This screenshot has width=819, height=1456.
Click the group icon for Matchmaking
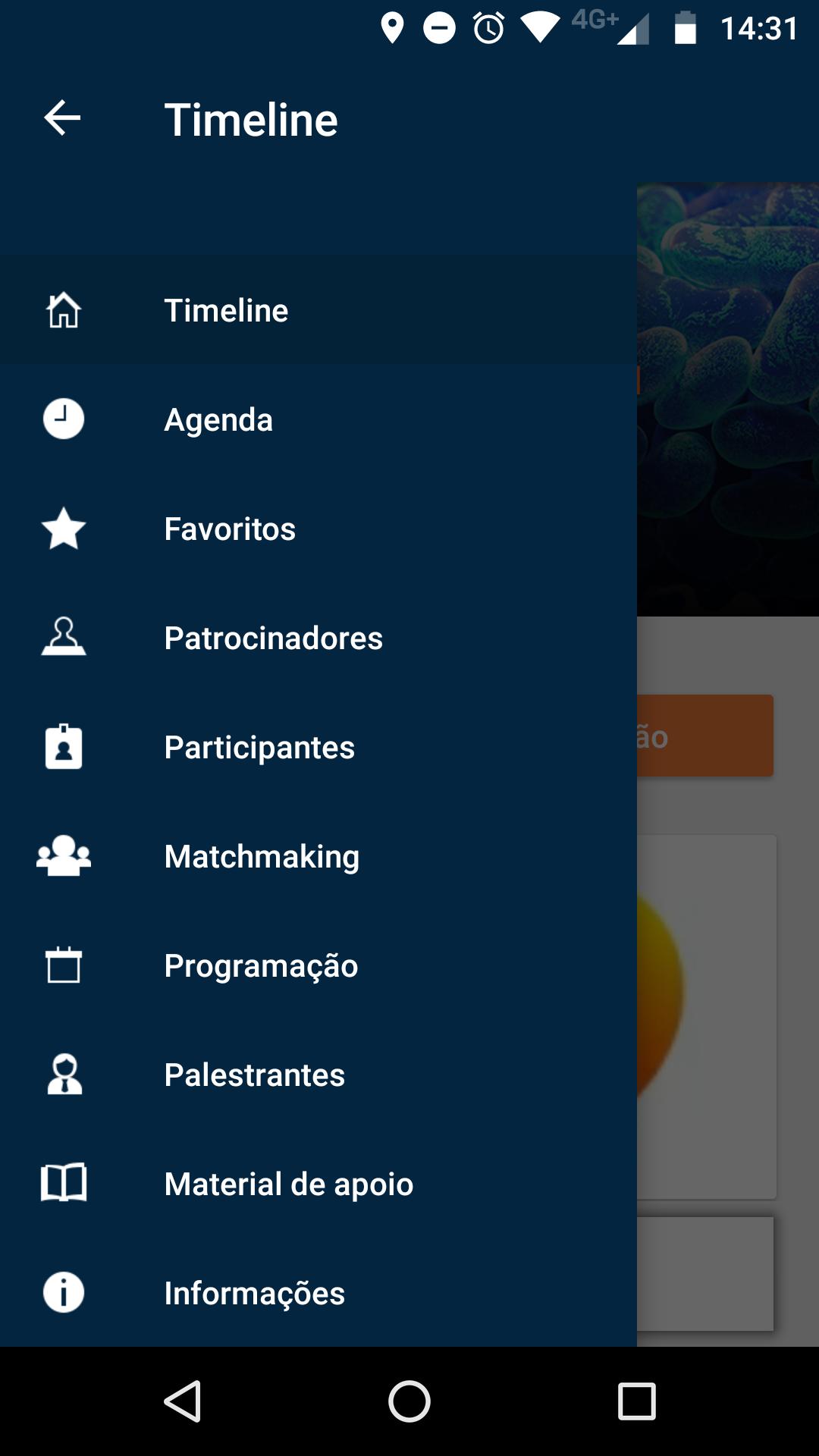pyautogui.click(x=64, y=857)
